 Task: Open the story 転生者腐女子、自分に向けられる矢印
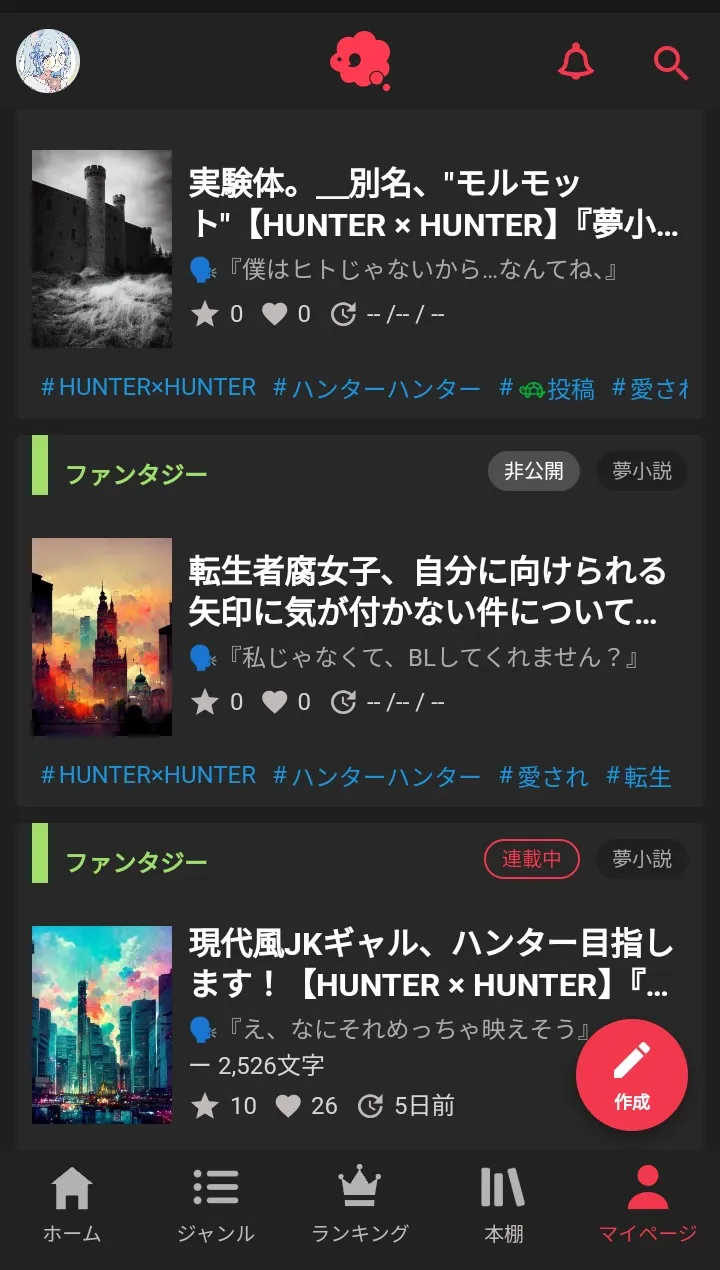[426, 591]
